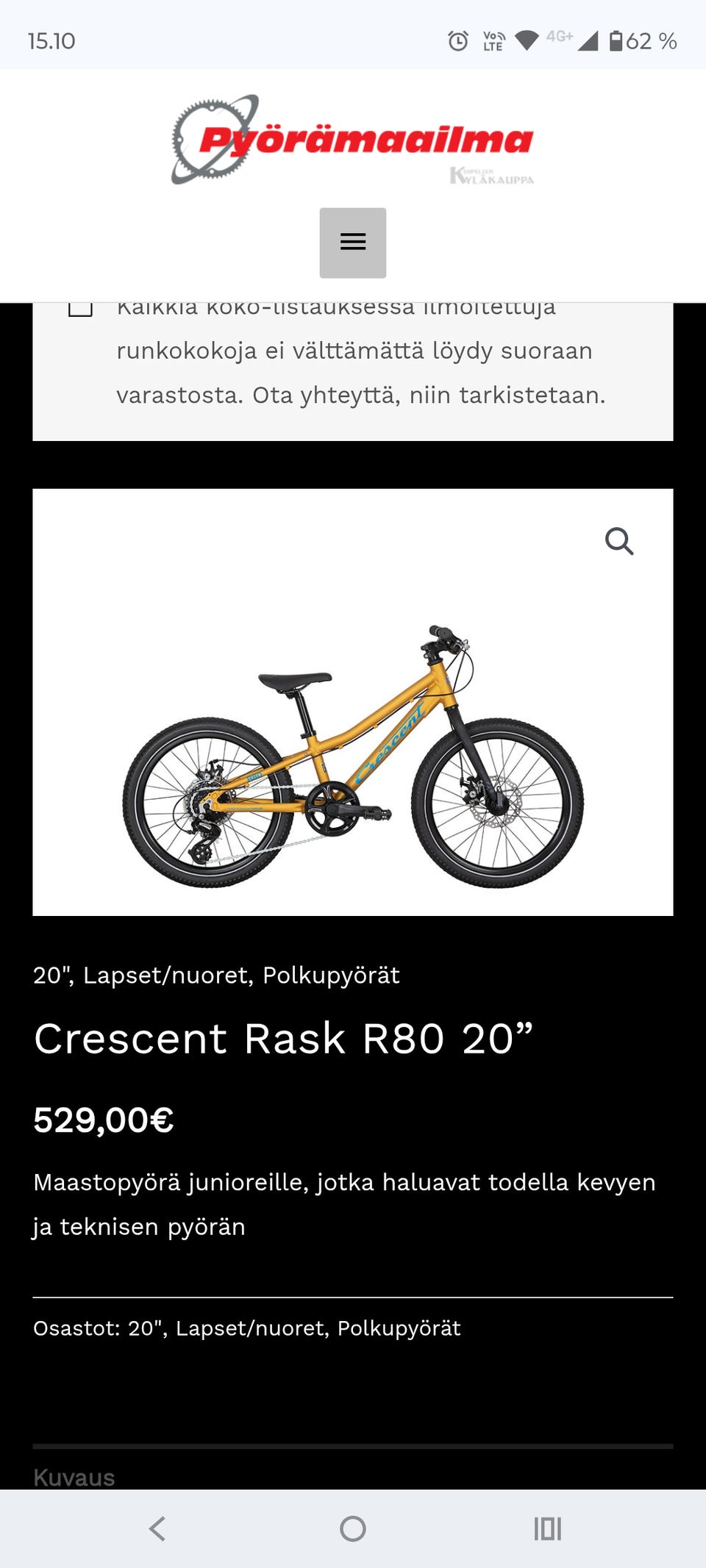Open recent apps from the navigation bar
Image resolution: width=706 pixels, height=1568 pixels.
(547, 1529)
